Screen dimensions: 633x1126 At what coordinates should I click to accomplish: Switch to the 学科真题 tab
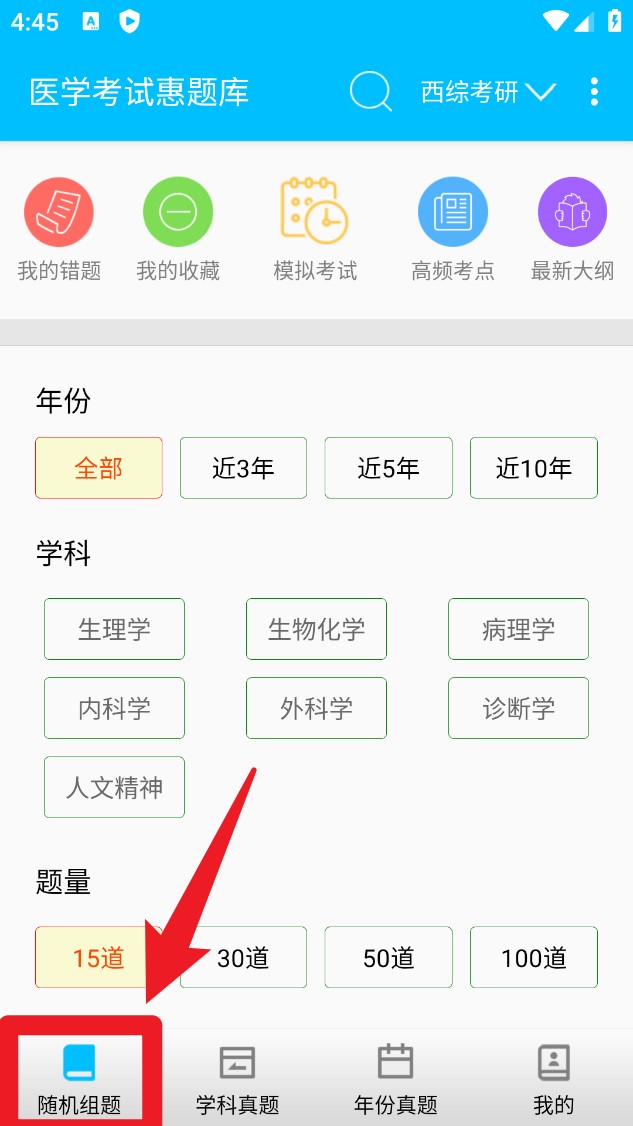(x=237, y=1078)
